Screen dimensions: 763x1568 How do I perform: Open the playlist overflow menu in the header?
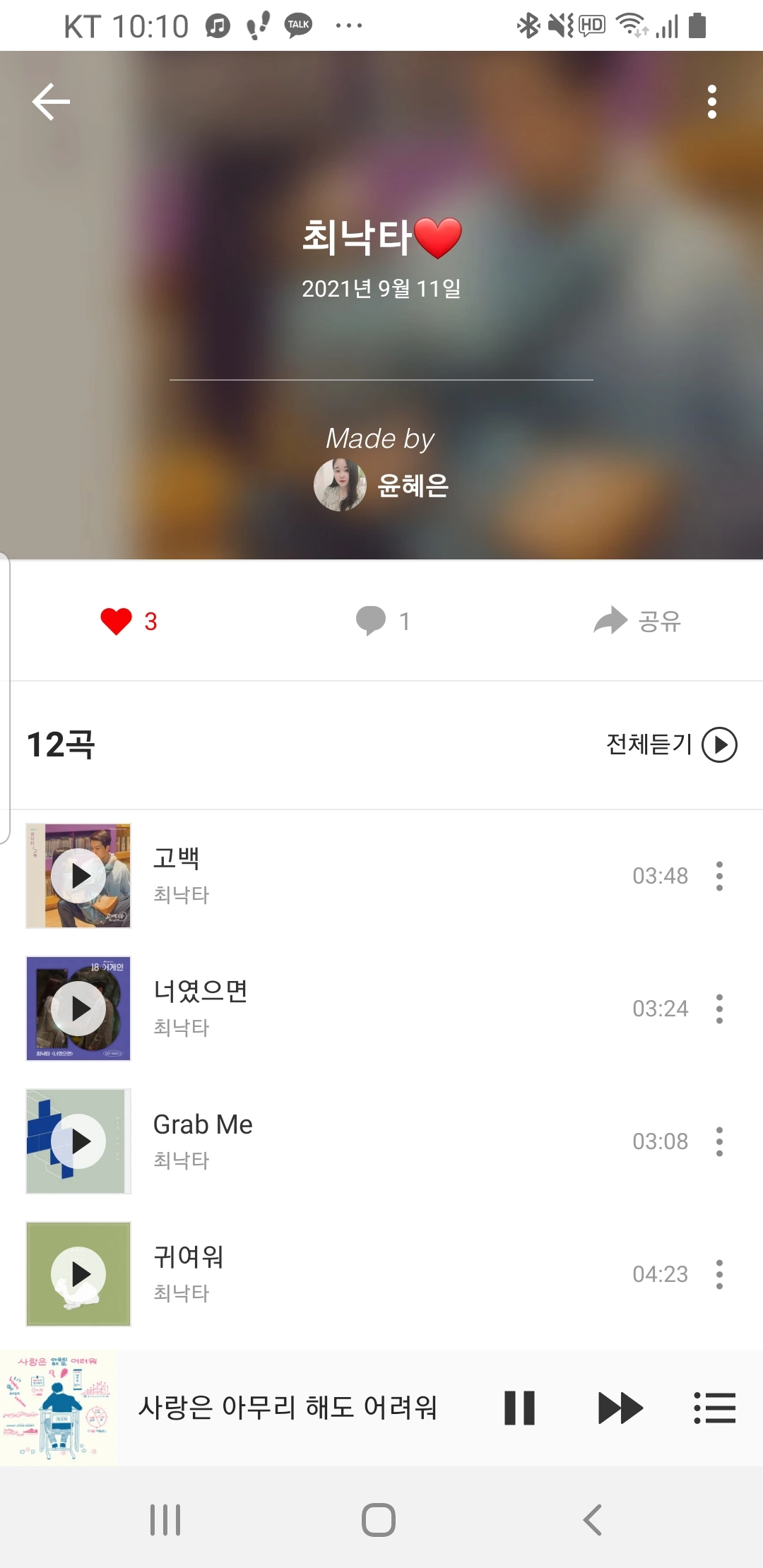click(711, 102)
